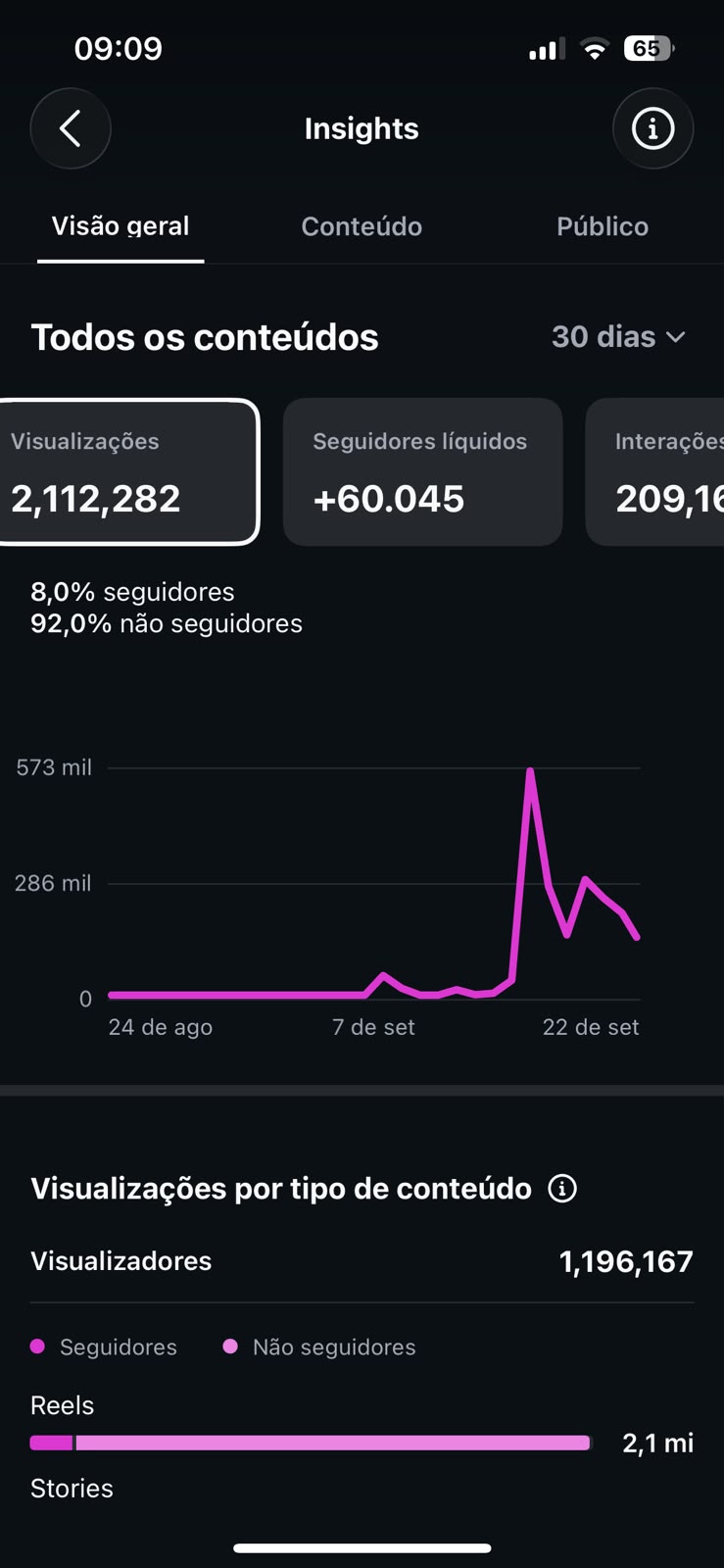Switch to the Conteúdo tab
The height and width of the screenshot is (1568, 724).
pos(362,226)
